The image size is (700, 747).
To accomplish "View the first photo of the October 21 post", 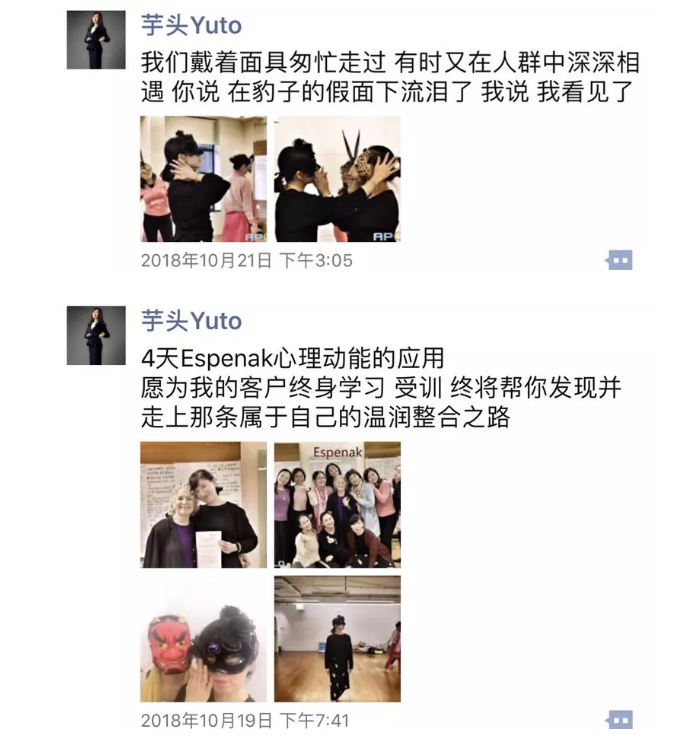I will [x=203, y=178].
